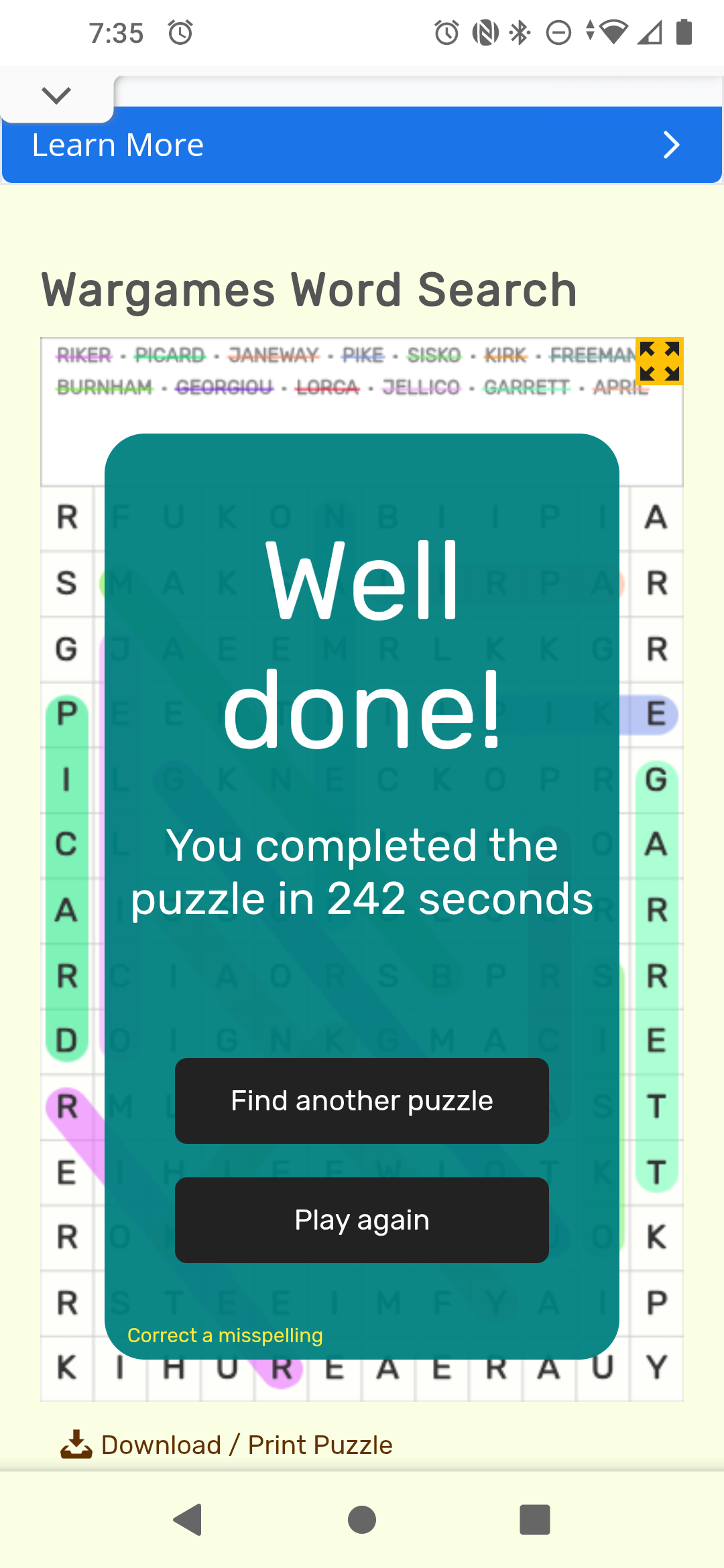Viewport: 724px width, 1568px height.
Task: Play the puzzle again
Action: [x=361, y=1220]
